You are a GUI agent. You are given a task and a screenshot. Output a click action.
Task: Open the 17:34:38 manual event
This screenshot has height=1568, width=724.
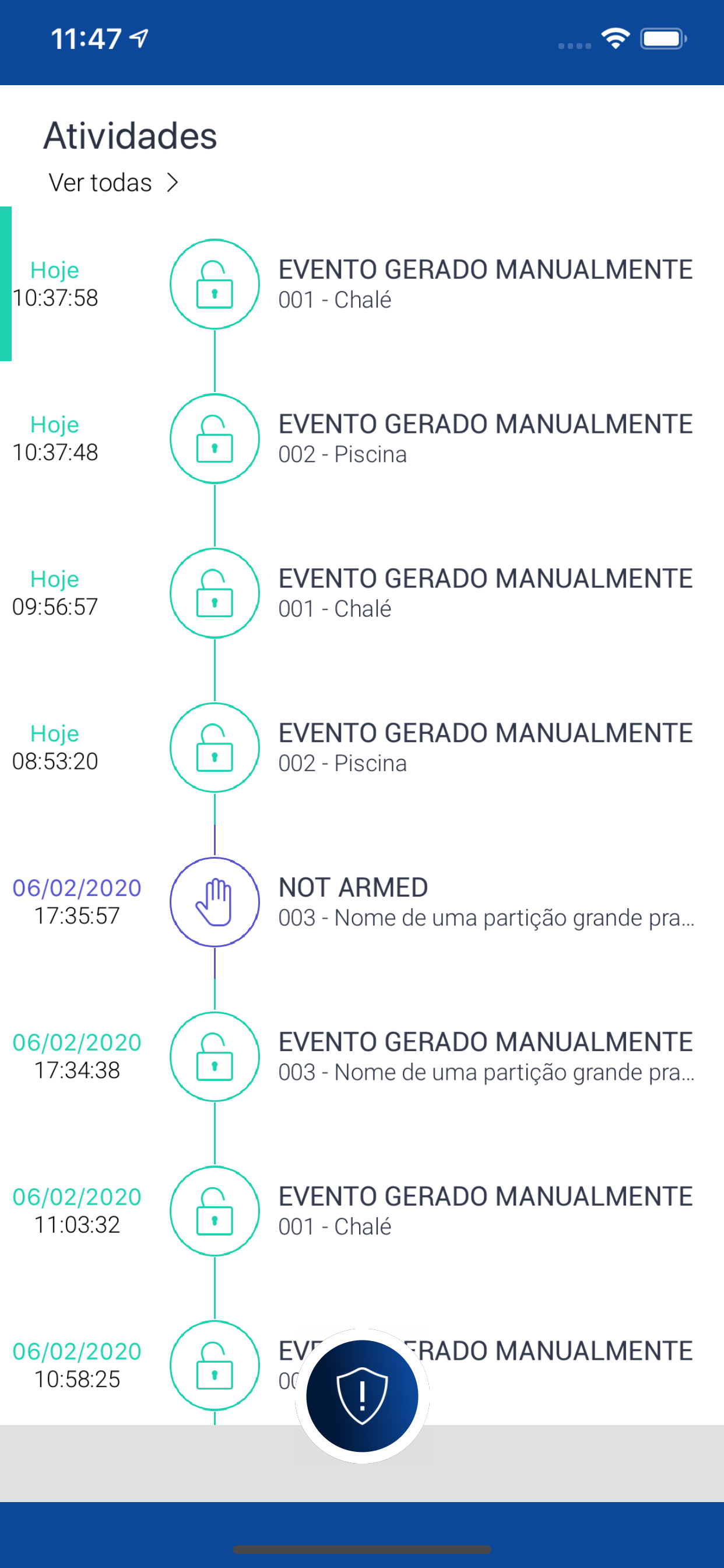point(362,1056)
